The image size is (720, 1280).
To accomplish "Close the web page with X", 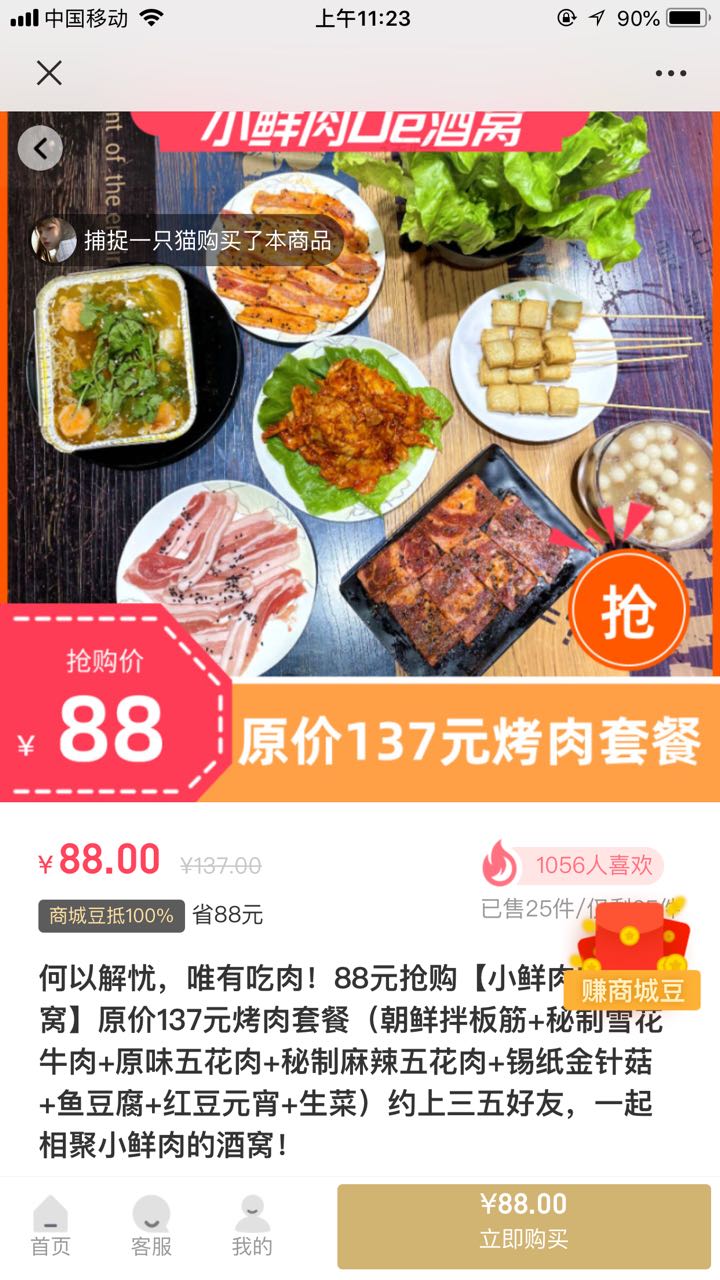I will point(49,72).
